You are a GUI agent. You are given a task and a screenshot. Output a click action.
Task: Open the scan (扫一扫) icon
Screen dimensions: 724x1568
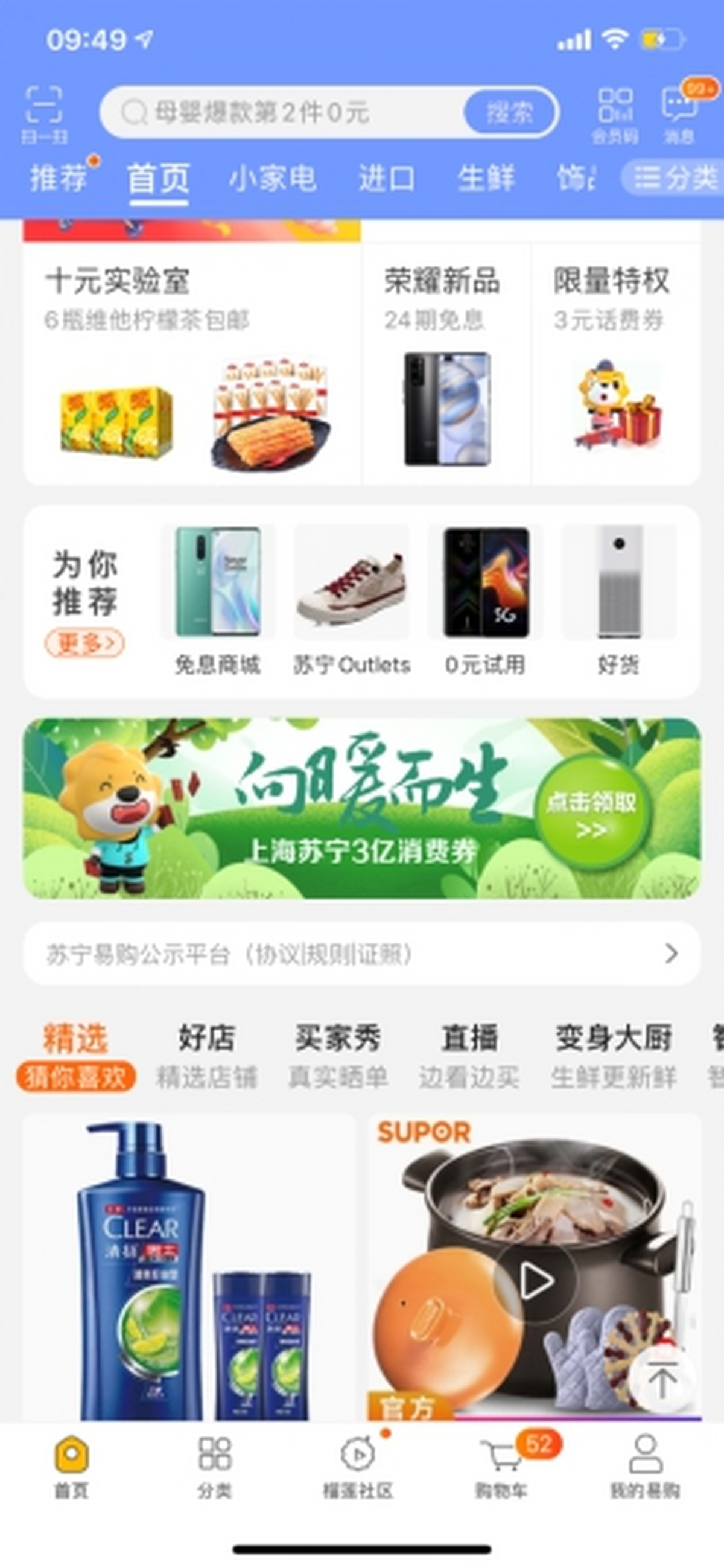coord(43,114)
